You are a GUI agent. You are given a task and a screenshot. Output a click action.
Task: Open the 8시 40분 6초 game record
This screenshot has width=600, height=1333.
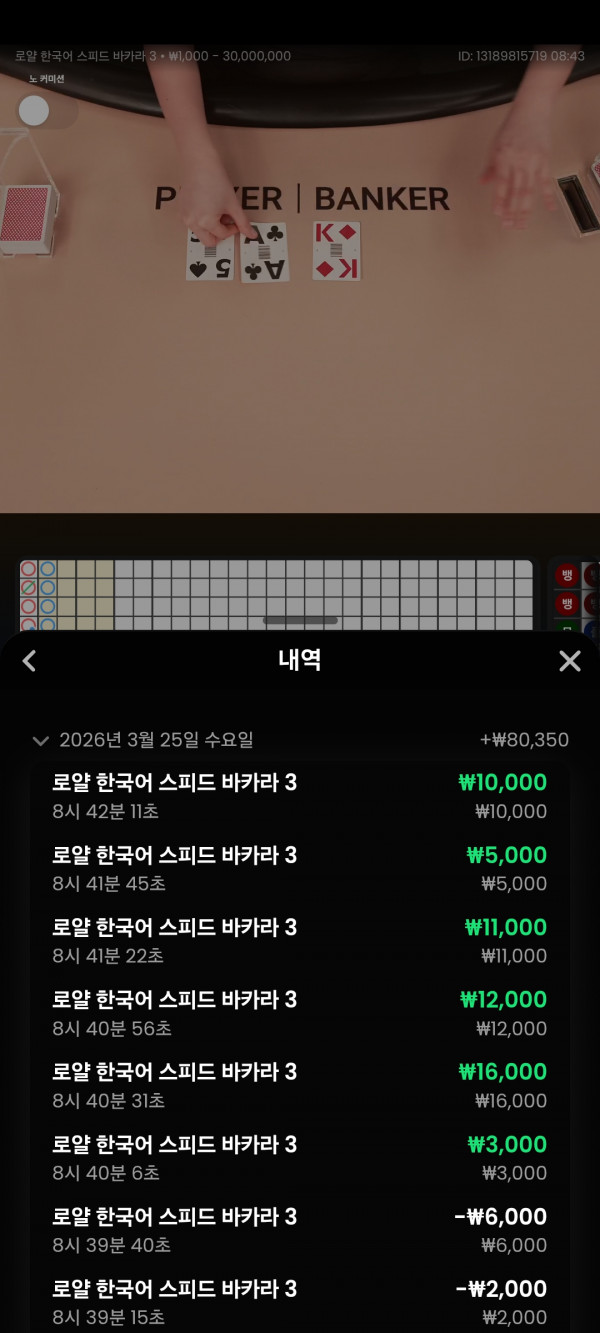(300, 1158)
